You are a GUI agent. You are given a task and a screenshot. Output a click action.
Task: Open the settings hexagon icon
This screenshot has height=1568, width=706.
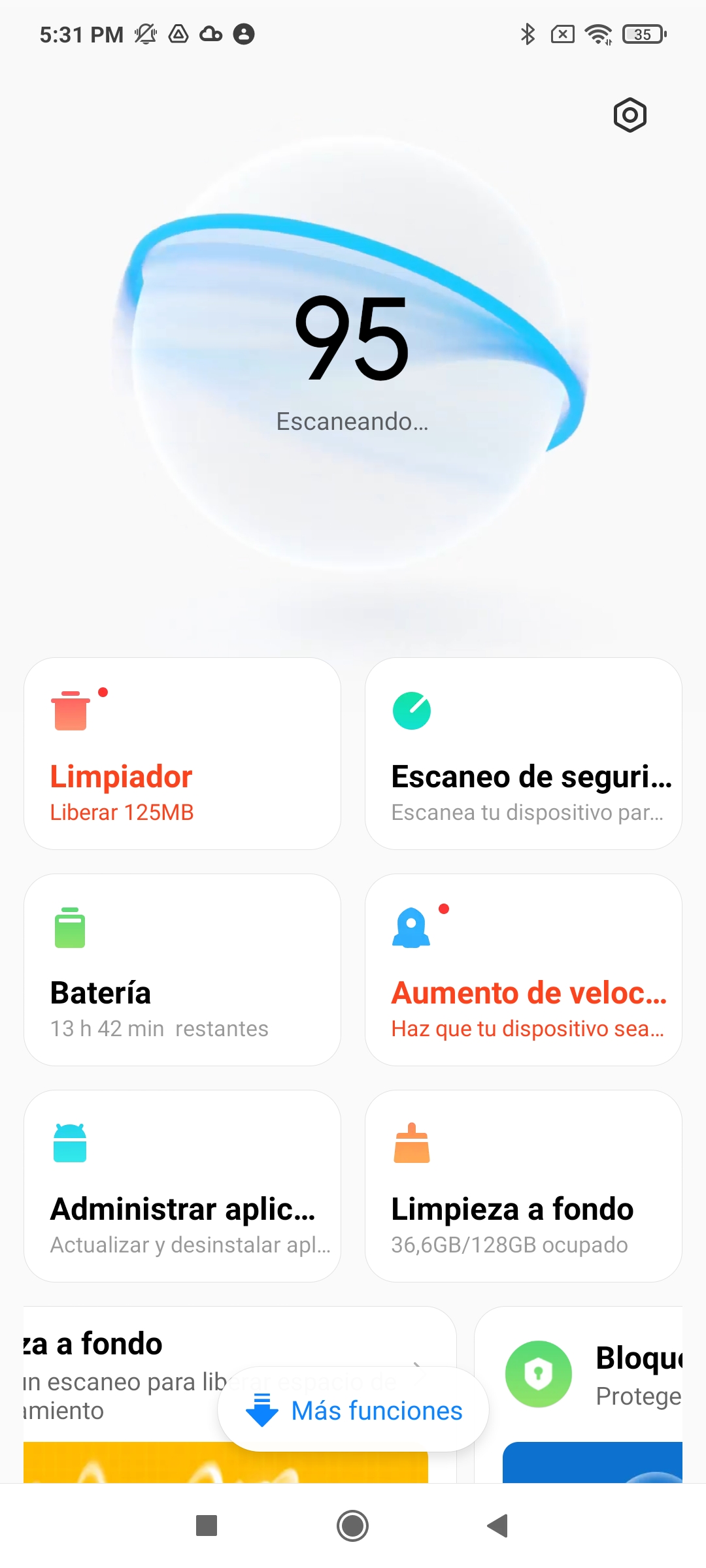point(630,115)
